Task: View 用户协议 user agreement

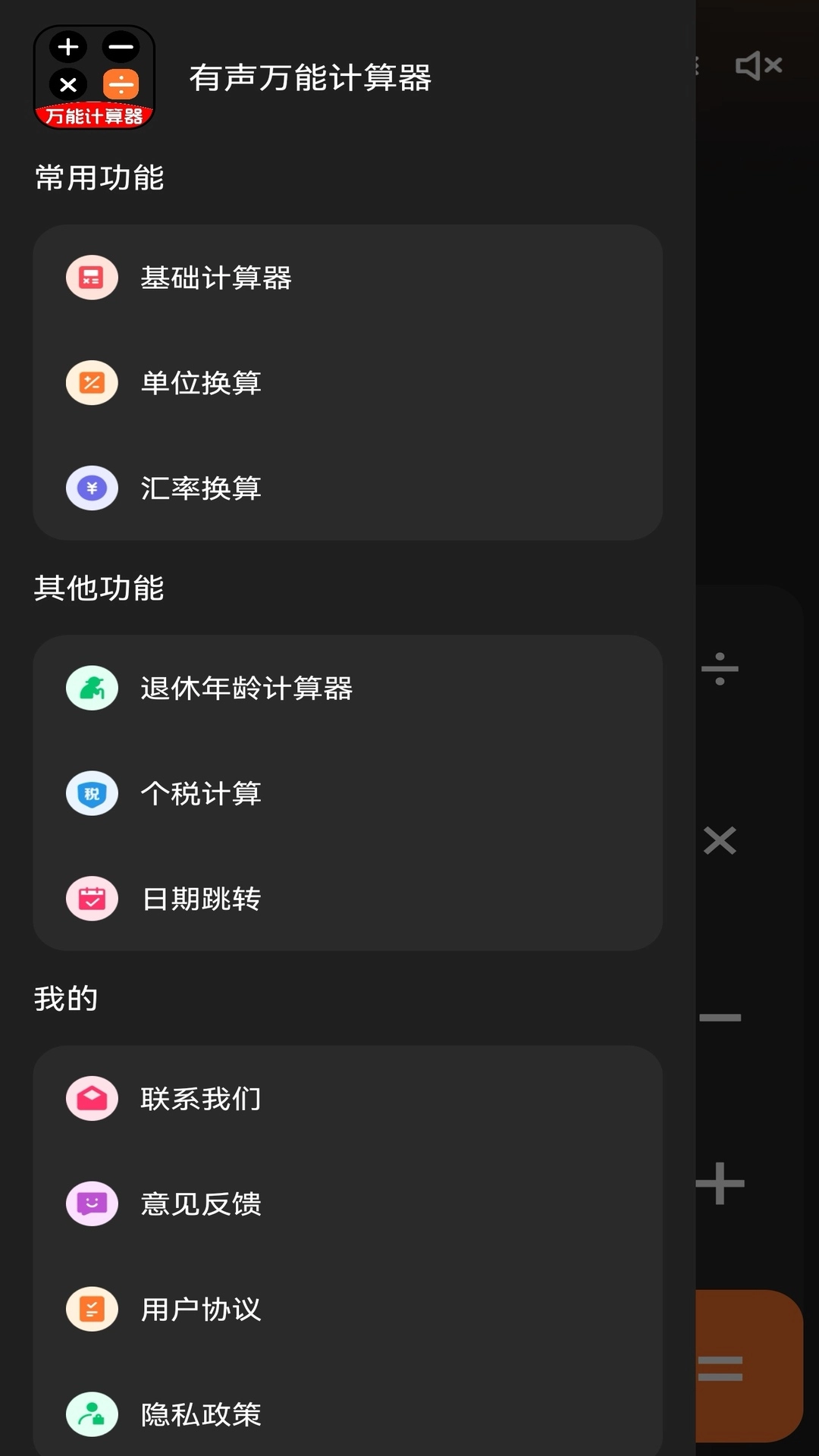Action: [201, 1310]
